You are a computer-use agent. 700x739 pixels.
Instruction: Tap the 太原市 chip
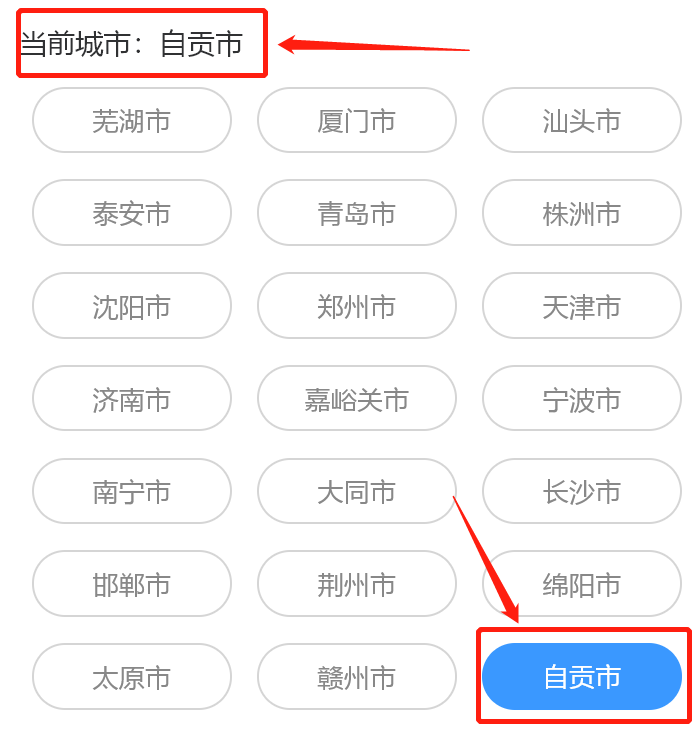click(132, 677)
